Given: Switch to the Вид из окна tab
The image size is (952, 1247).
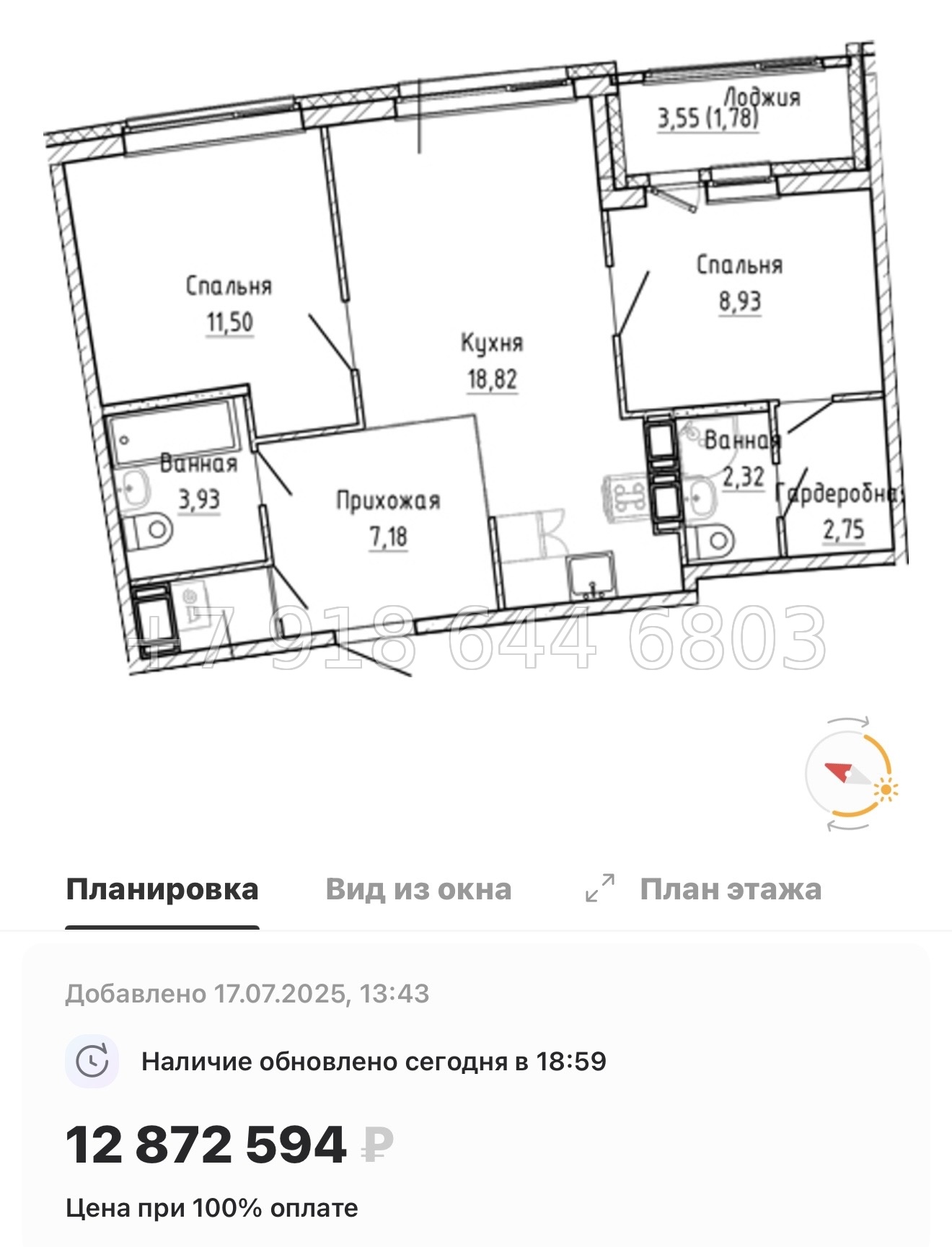Looking at the screenshot, I should 418,890.
